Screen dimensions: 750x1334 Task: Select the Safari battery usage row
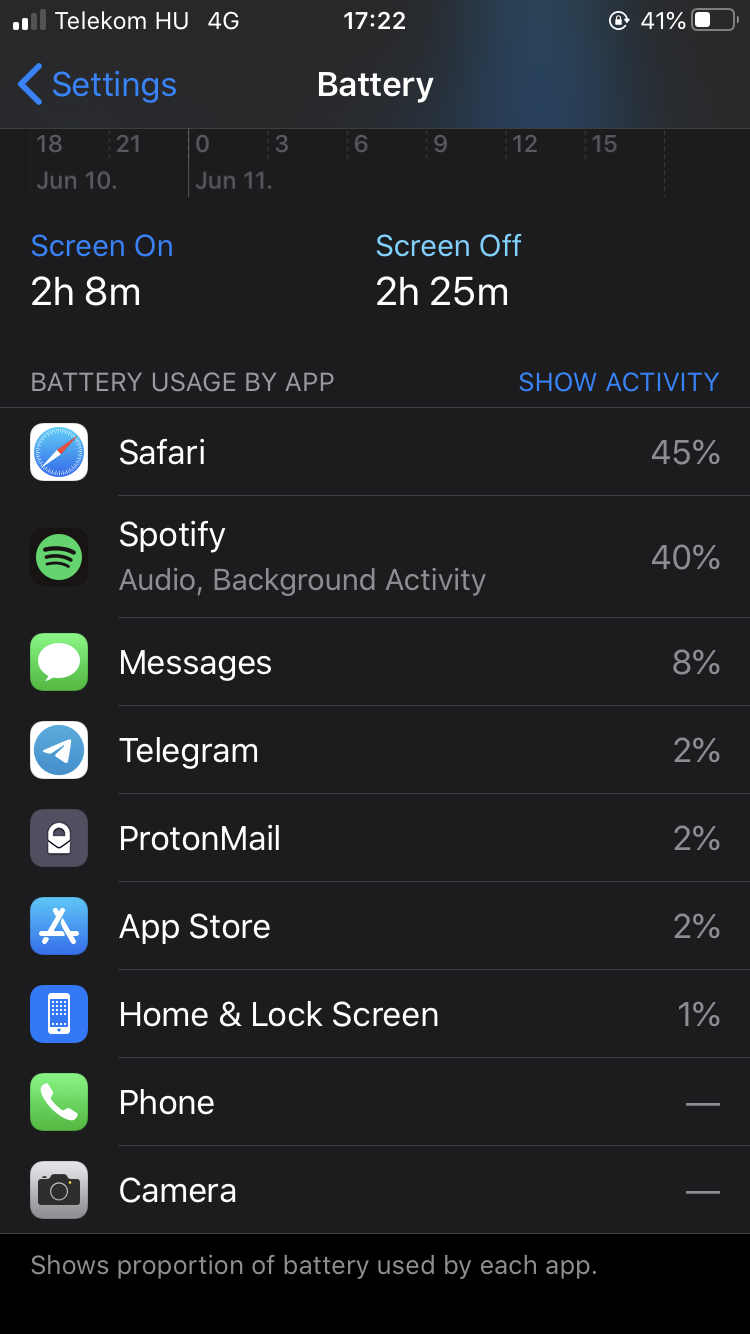click(x=375, y=452)
